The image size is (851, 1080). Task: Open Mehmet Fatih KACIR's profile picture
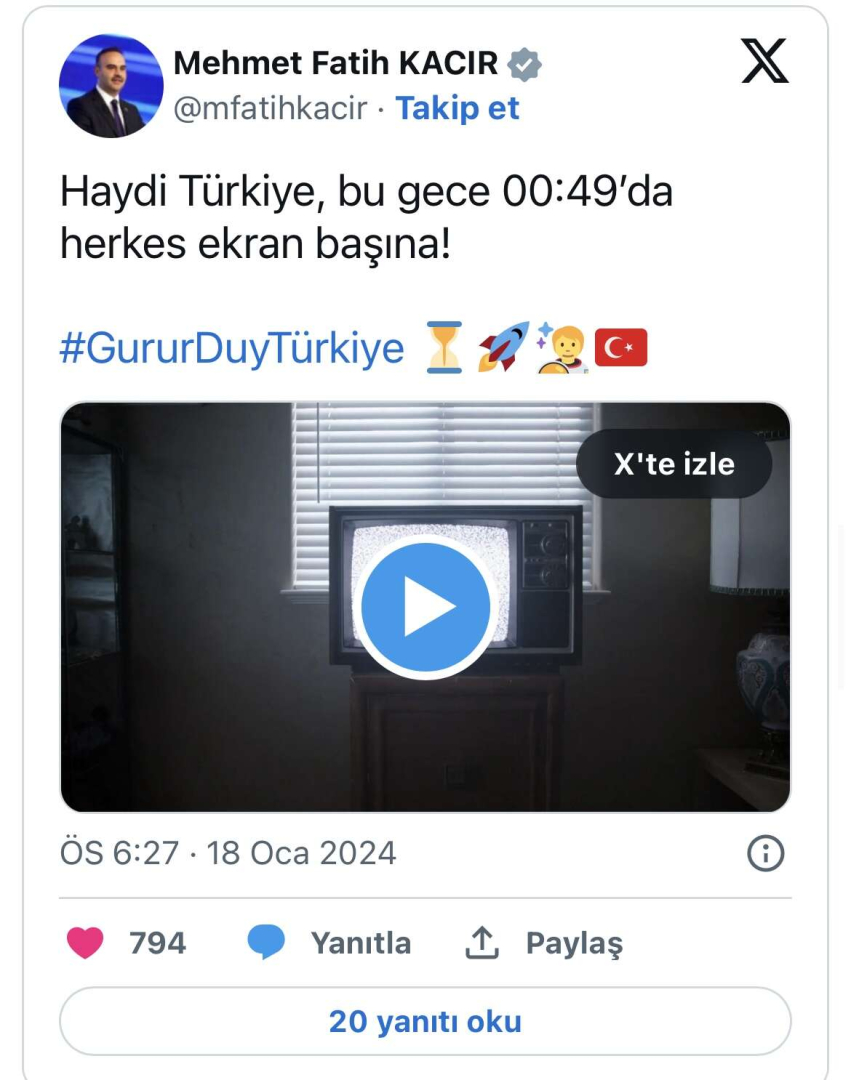coord(111,86)
